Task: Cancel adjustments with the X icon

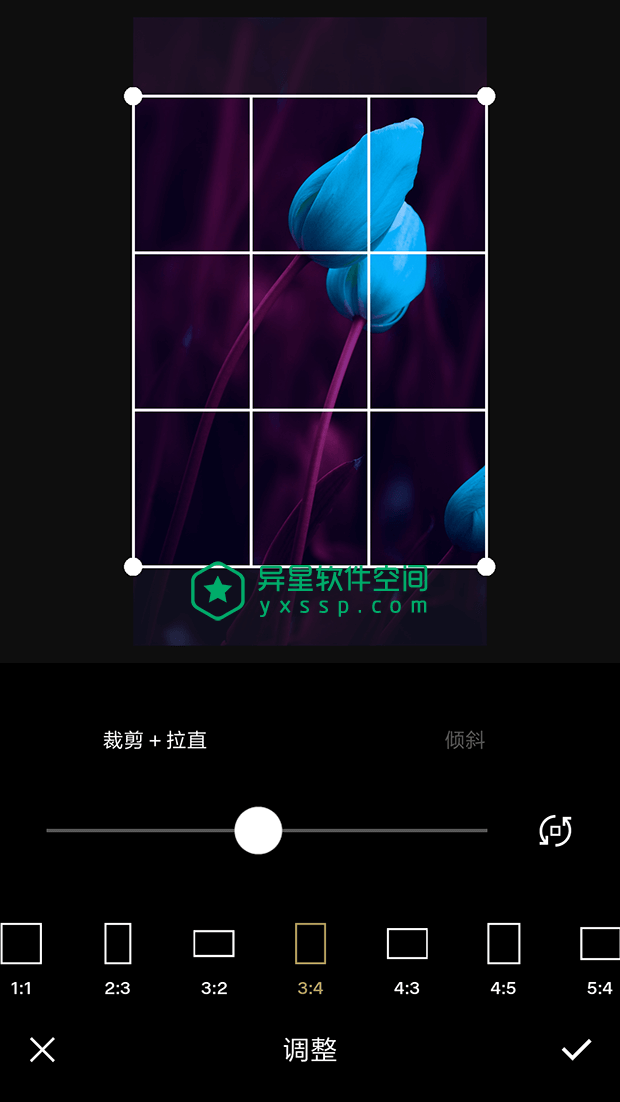Action: coord(42,1049)
